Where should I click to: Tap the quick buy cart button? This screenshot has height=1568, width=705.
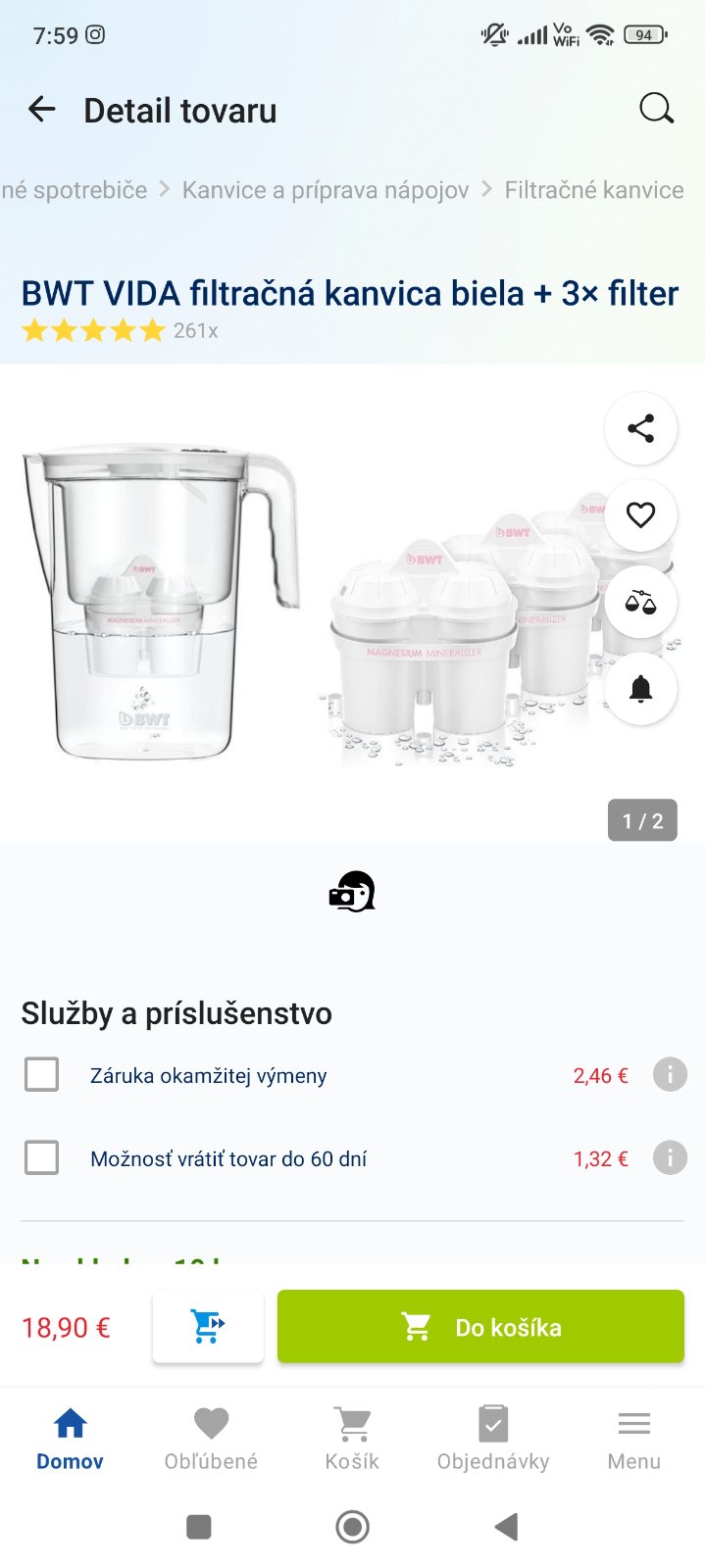point(208,1327)
